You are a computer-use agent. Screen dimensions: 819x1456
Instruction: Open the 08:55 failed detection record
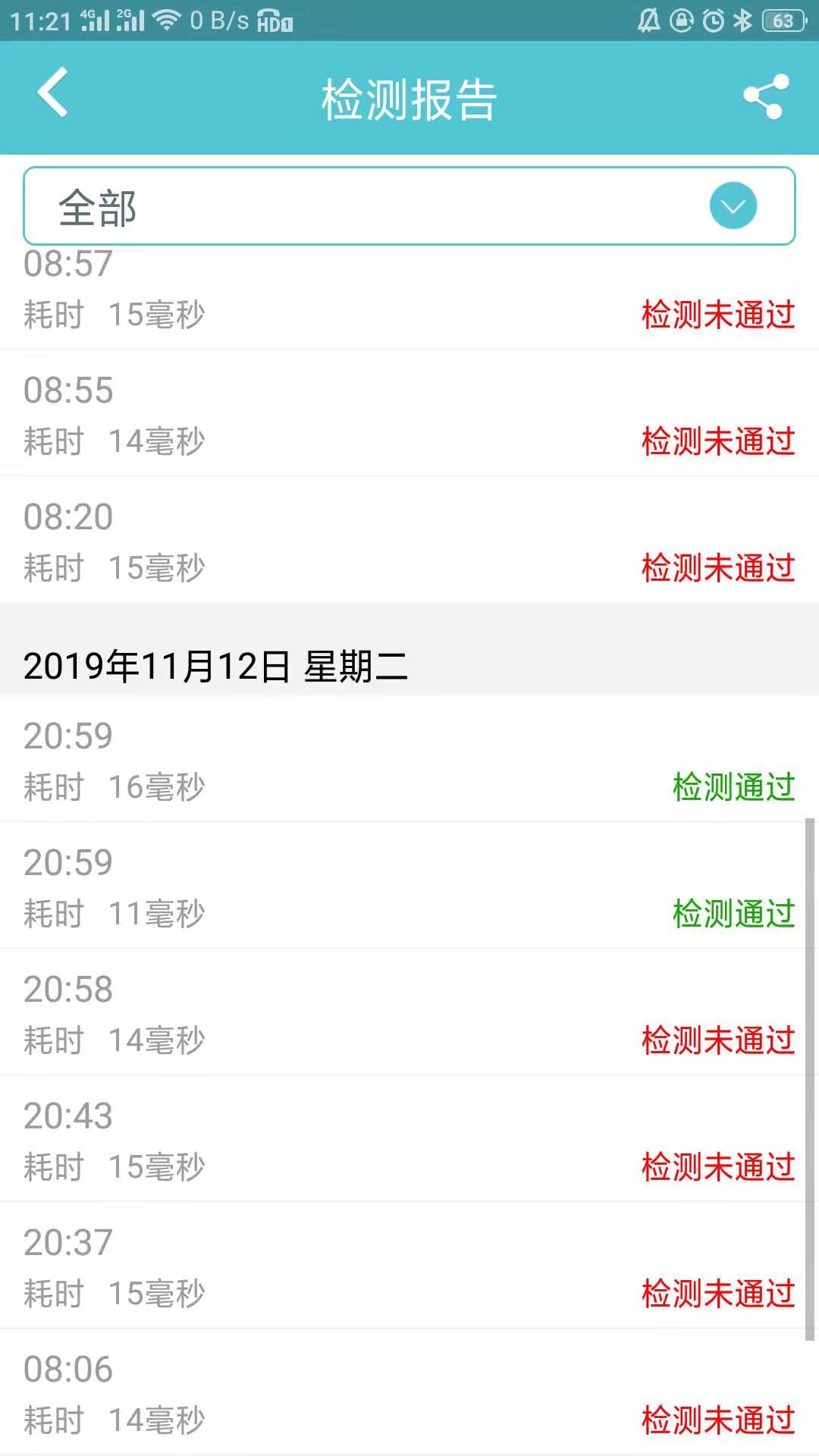[x=409, y=414]
